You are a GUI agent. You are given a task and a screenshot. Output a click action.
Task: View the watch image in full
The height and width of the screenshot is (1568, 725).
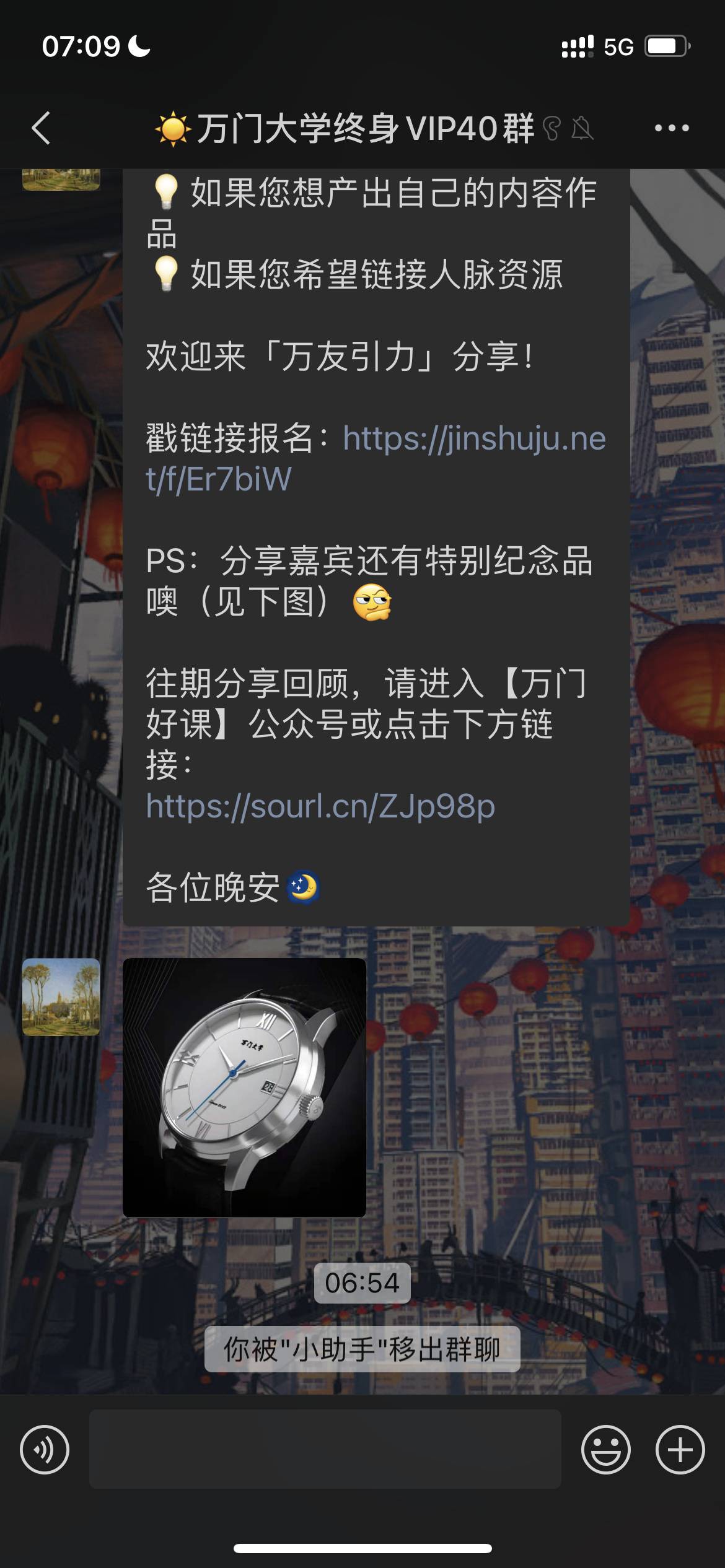244,1087
